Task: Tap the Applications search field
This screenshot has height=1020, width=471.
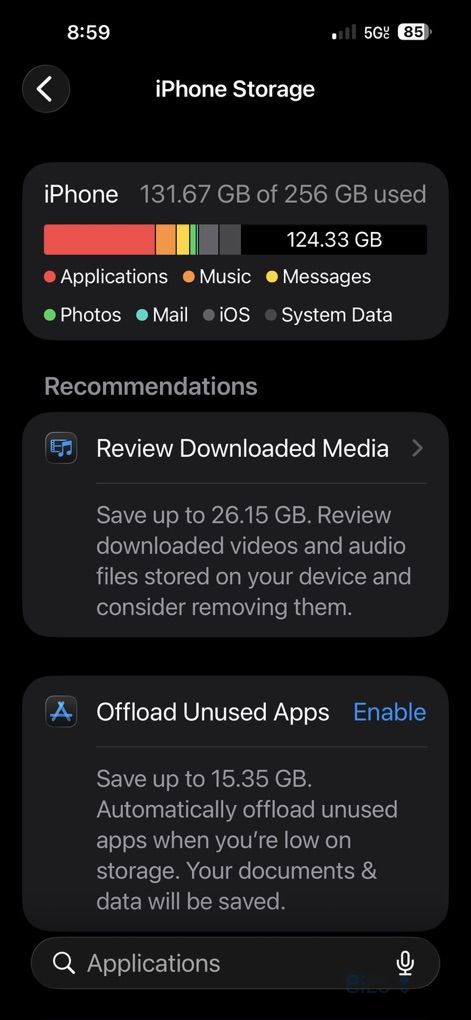Action: coord(235,963)
